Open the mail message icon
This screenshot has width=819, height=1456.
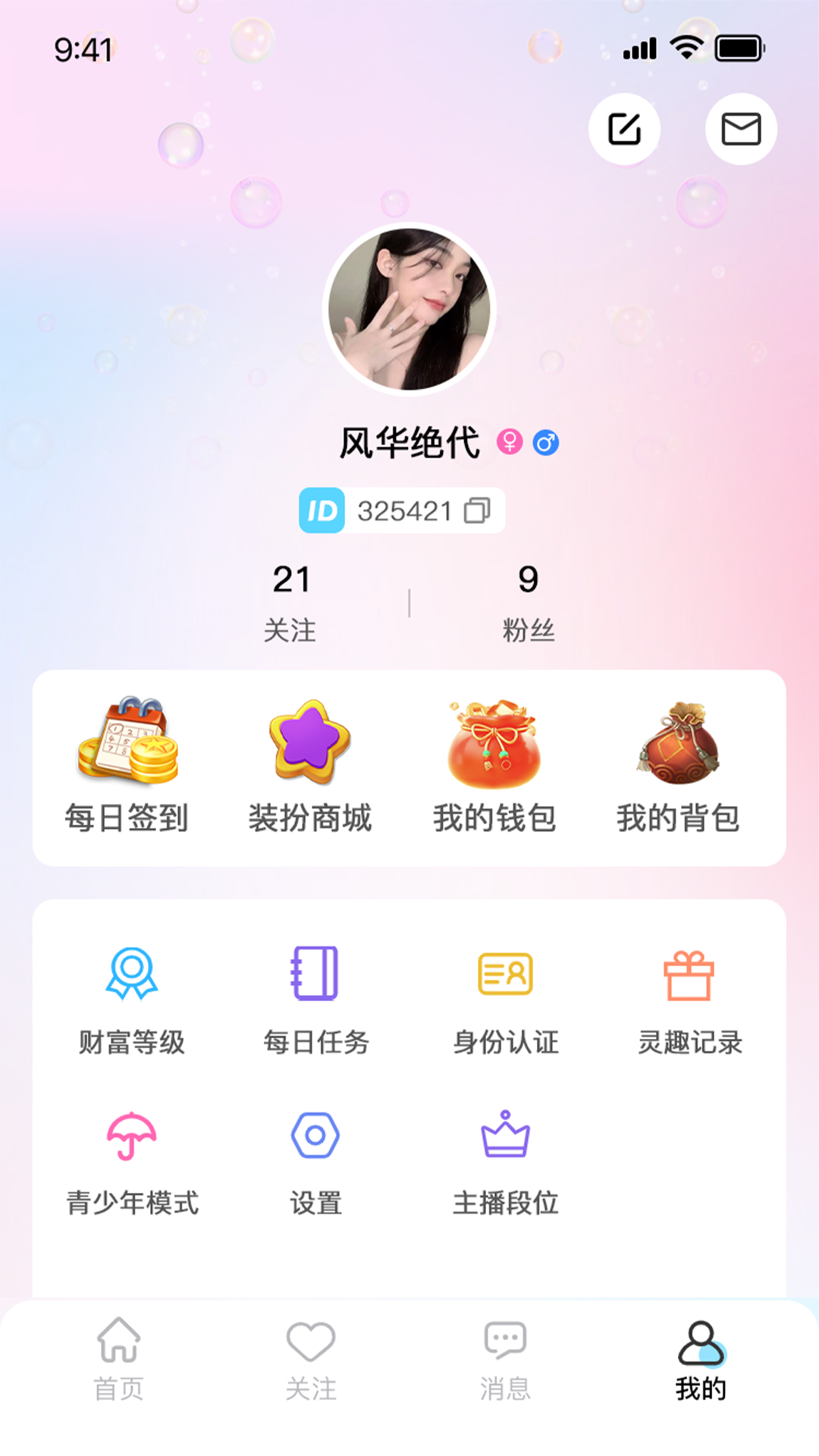(x=741, y=129)
